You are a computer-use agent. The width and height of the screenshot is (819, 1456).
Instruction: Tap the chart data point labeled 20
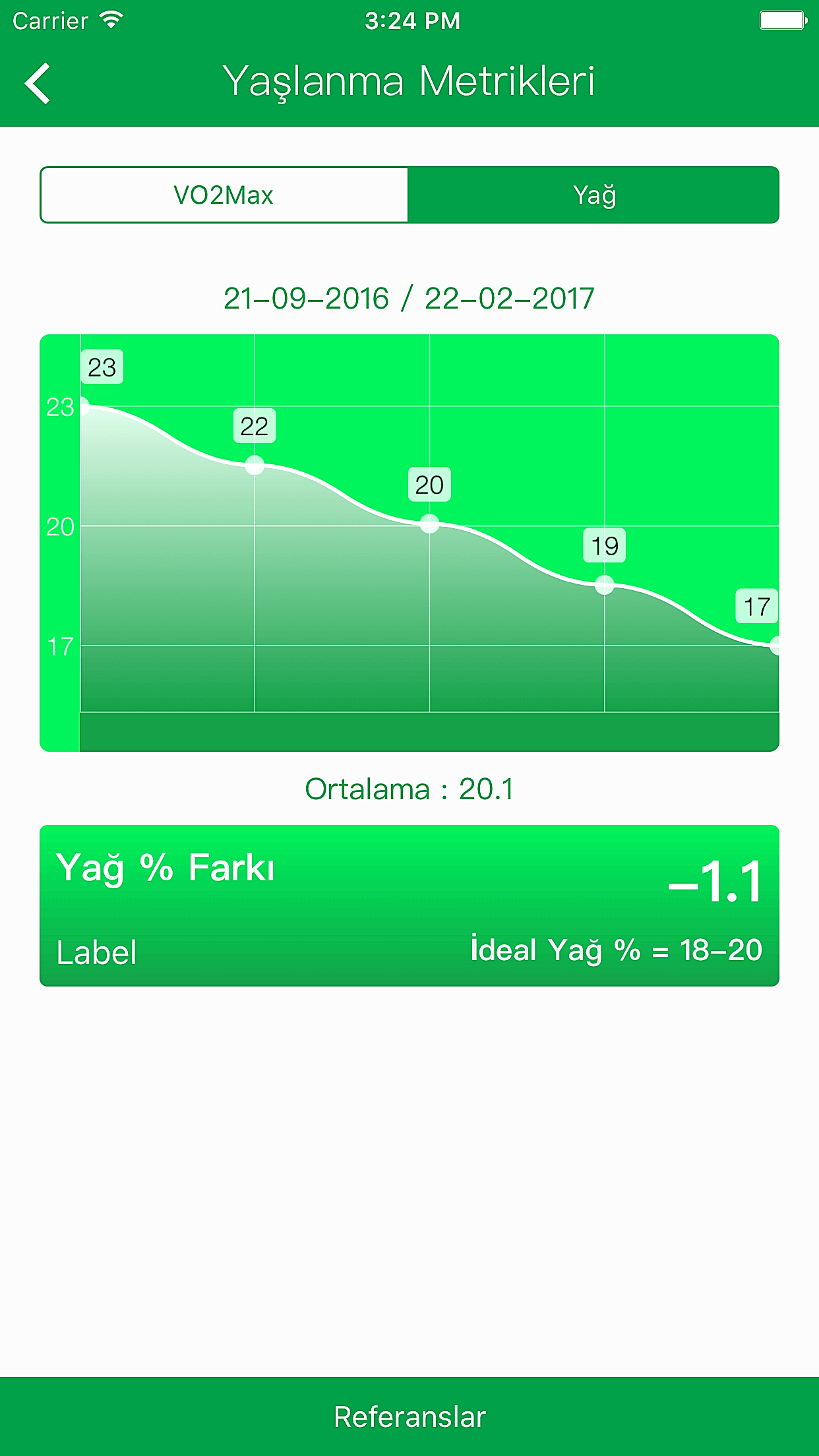click(x=429, y=524)
